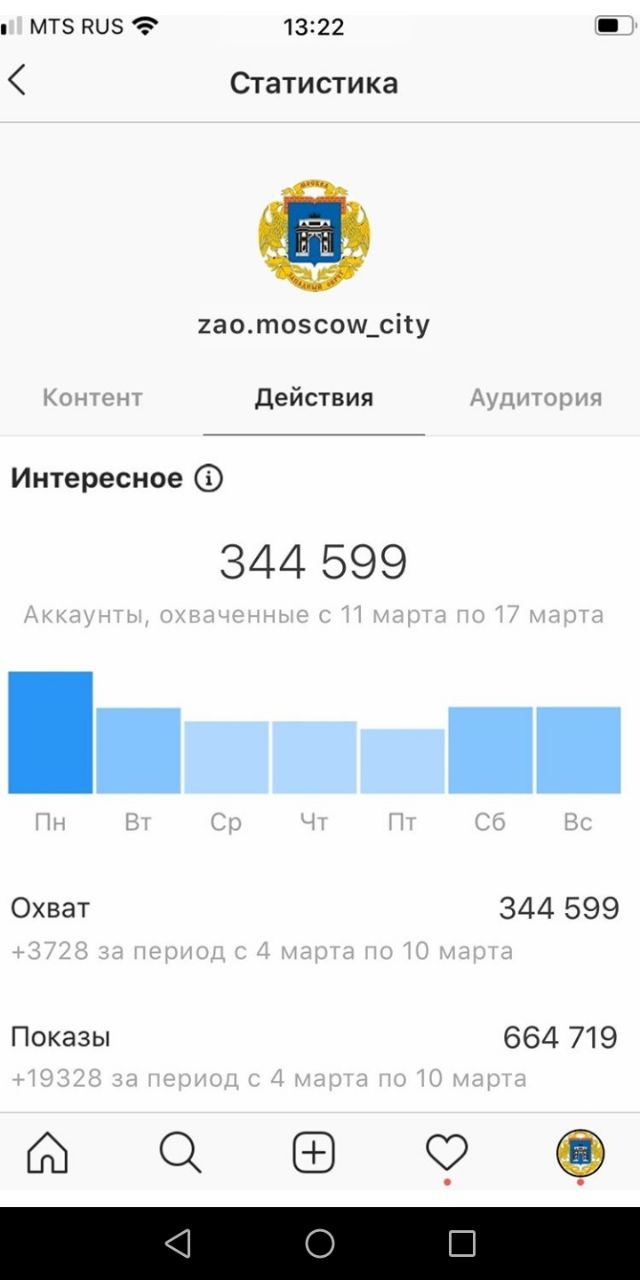
Task: Go back from the Статистика screen
Action: (18, 81)
